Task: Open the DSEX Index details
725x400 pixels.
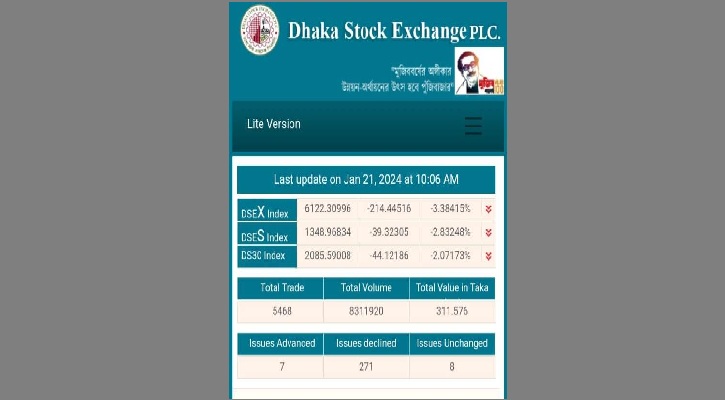Action: [x=265, y=211]
